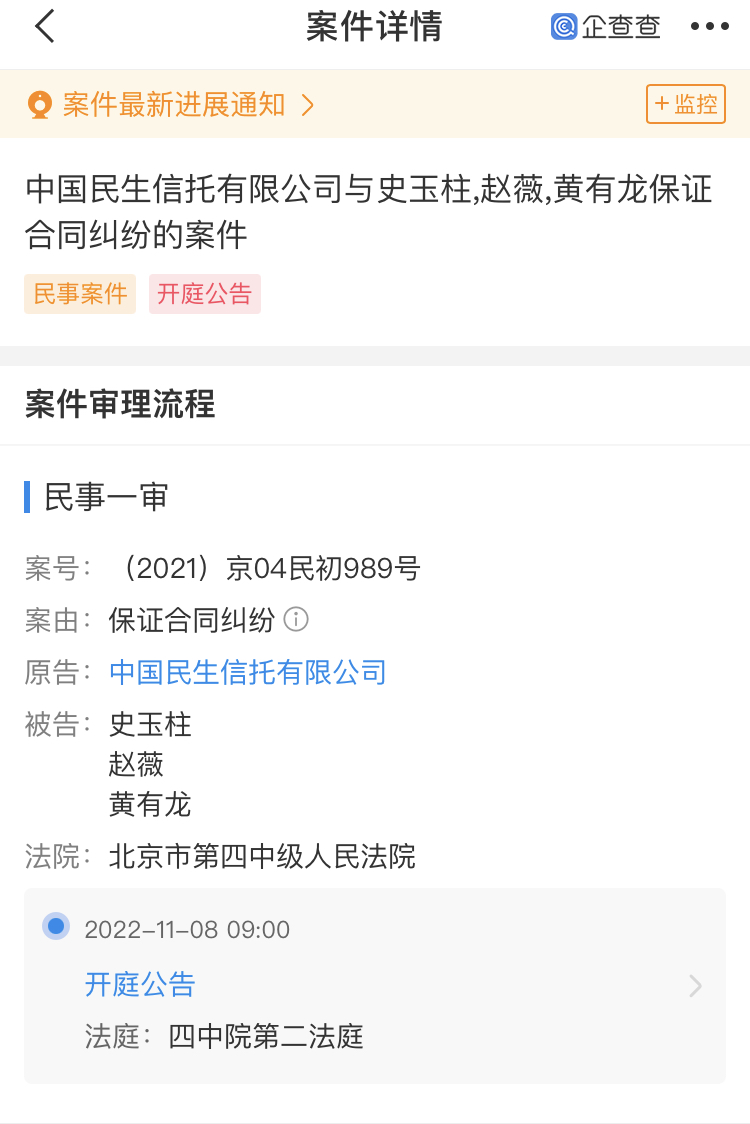Tap the back arrow to return
The height and width of the screenshot is (1124, 750).
pyautogui.click(x=44, y=27)
